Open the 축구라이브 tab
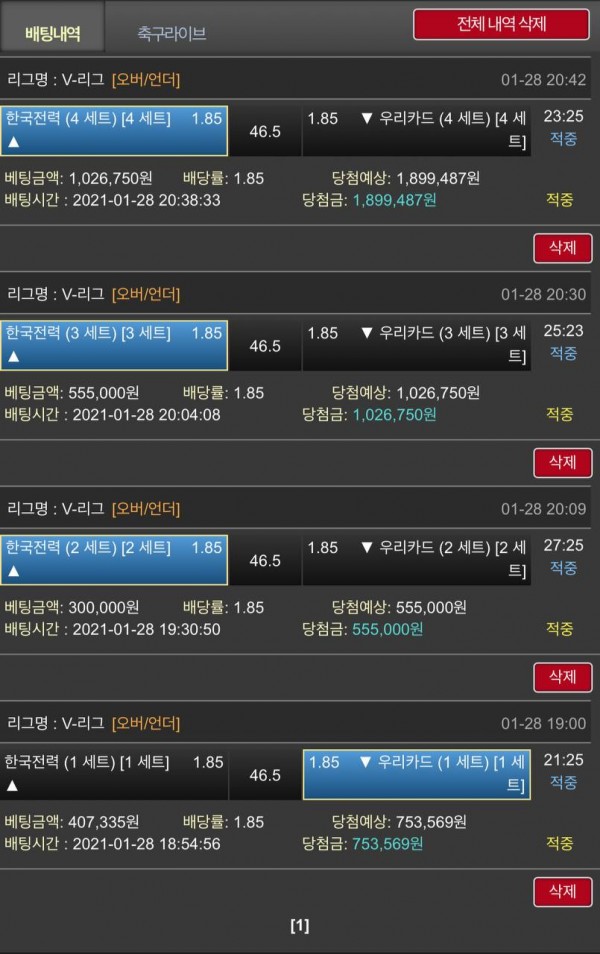The image size is (600, 954). click(172, 33)
